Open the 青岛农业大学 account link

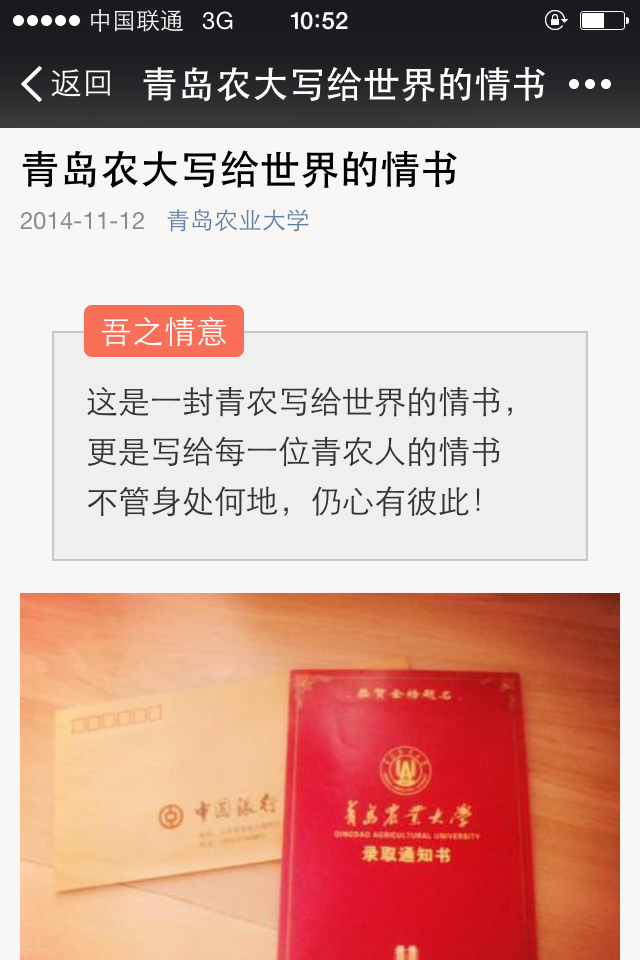238,221
